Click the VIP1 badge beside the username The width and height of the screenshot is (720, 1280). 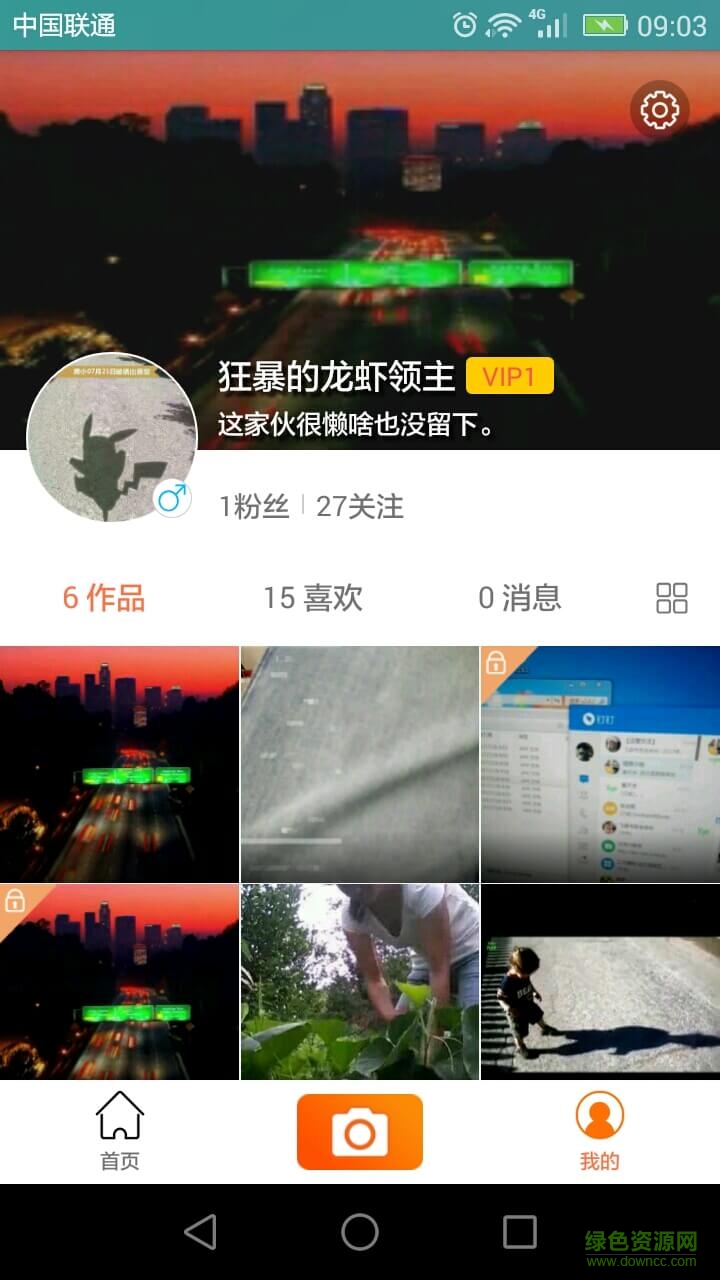pos(510,376)
